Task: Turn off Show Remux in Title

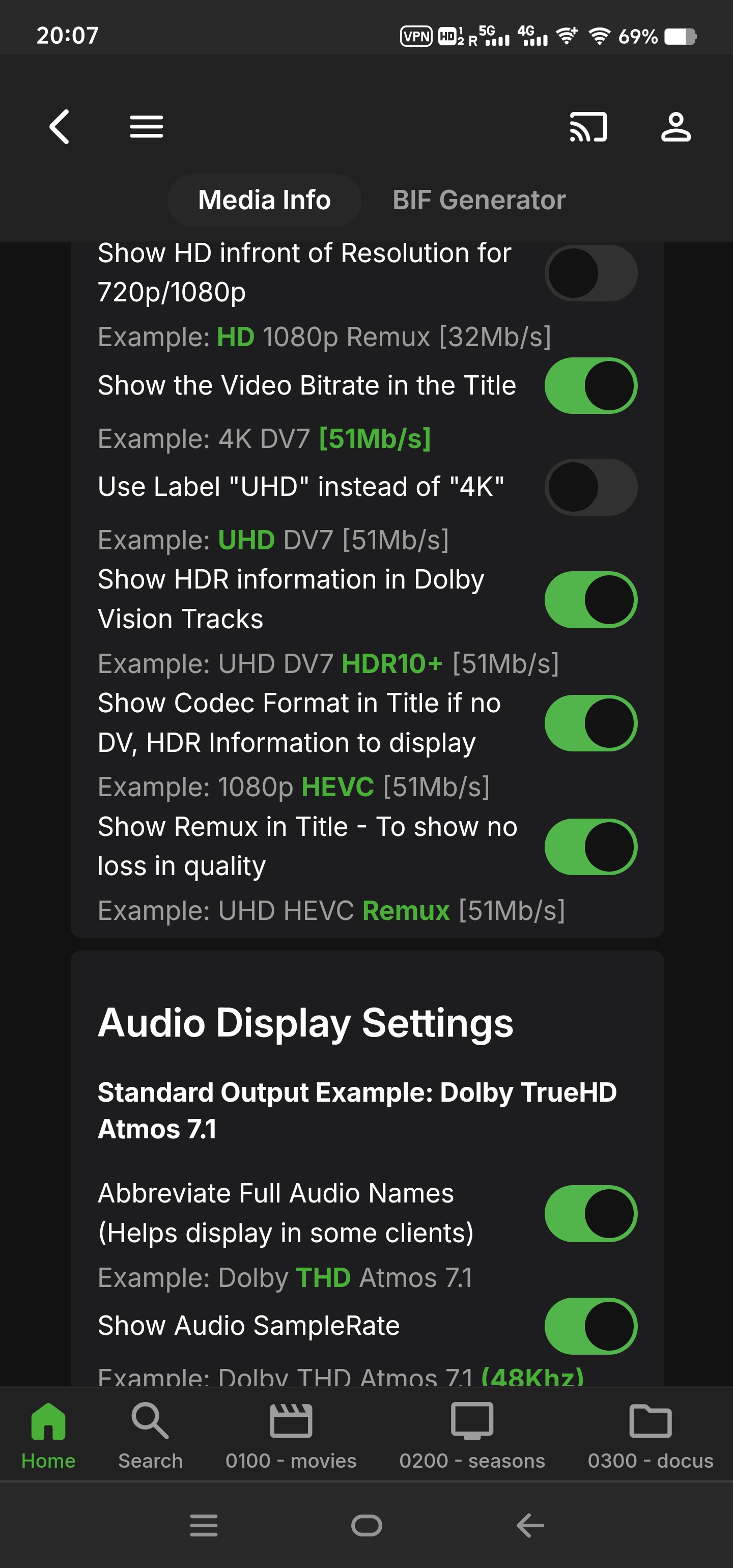Action: click(590, 847)
